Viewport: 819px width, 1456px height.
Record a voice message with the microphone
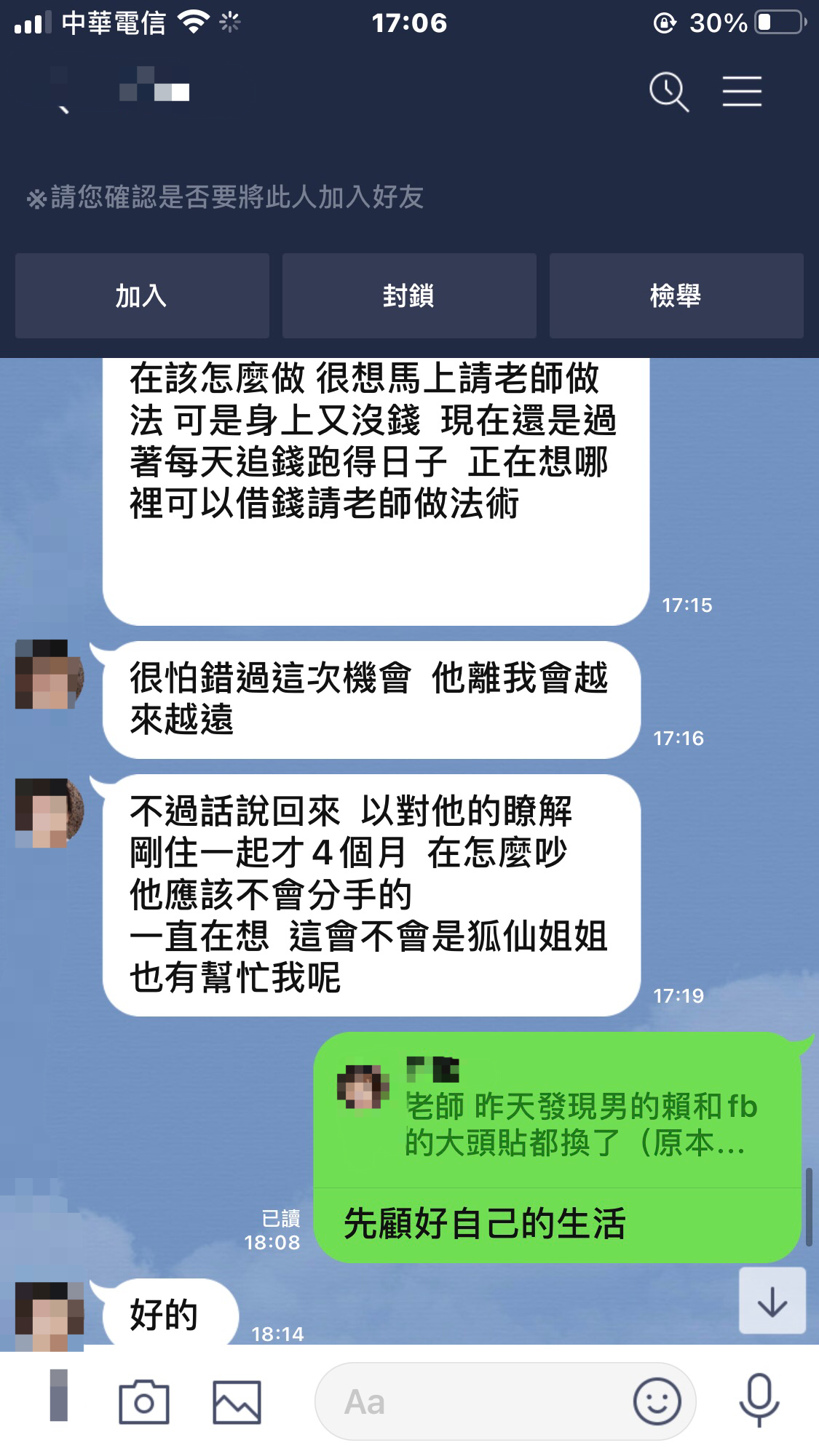[x=759, y=1401]
